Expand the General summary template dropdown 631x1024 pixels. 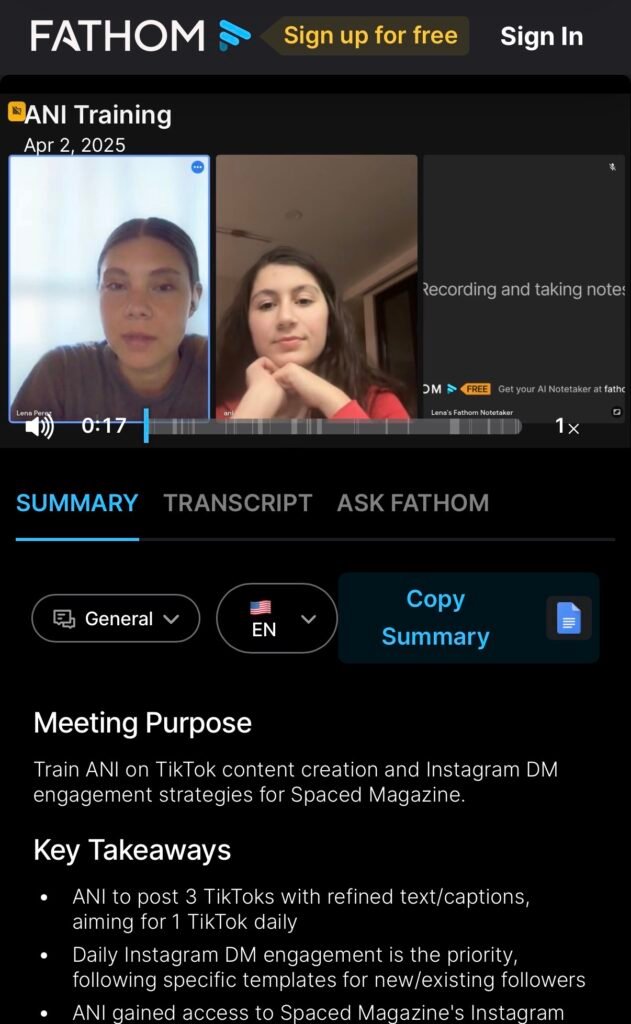click(x=116, y=619)
